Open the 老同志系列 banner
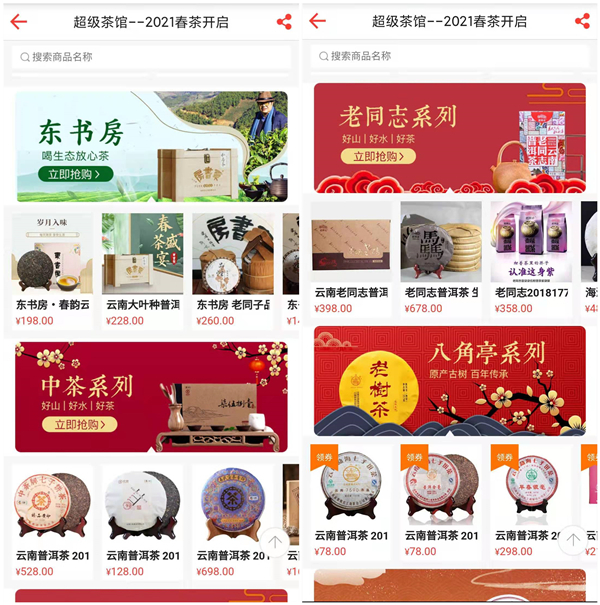 click(449, 137)
